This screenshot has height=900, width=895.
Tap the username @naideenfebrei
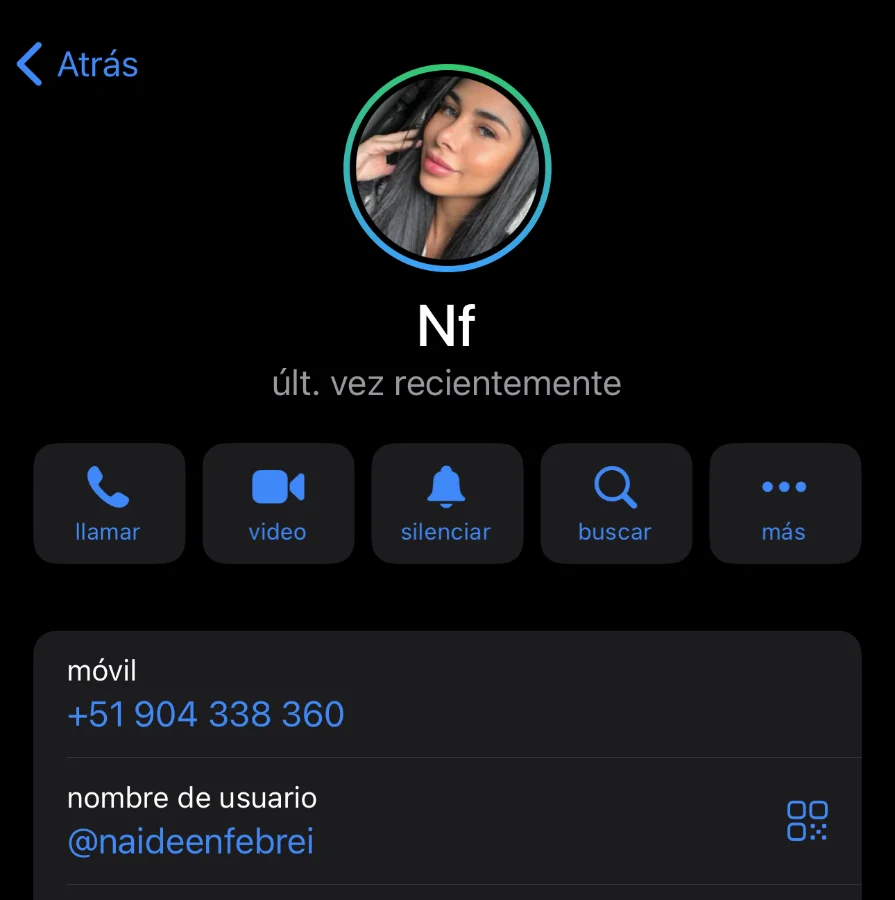pos(190,842)
